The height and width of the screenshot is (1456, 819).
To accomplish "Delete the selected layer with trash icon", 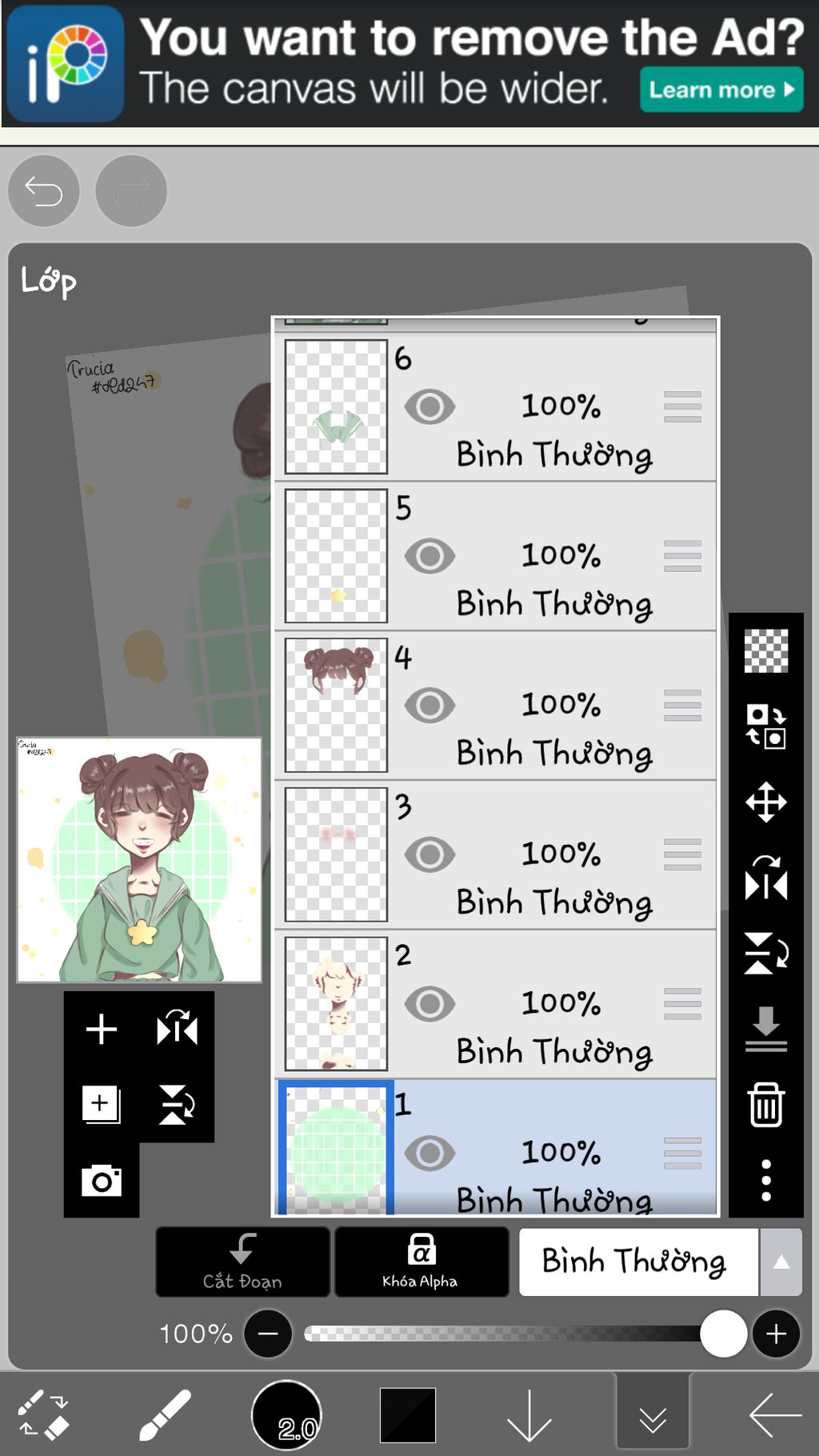I will pyautogui.click(x=765, y=1105).
